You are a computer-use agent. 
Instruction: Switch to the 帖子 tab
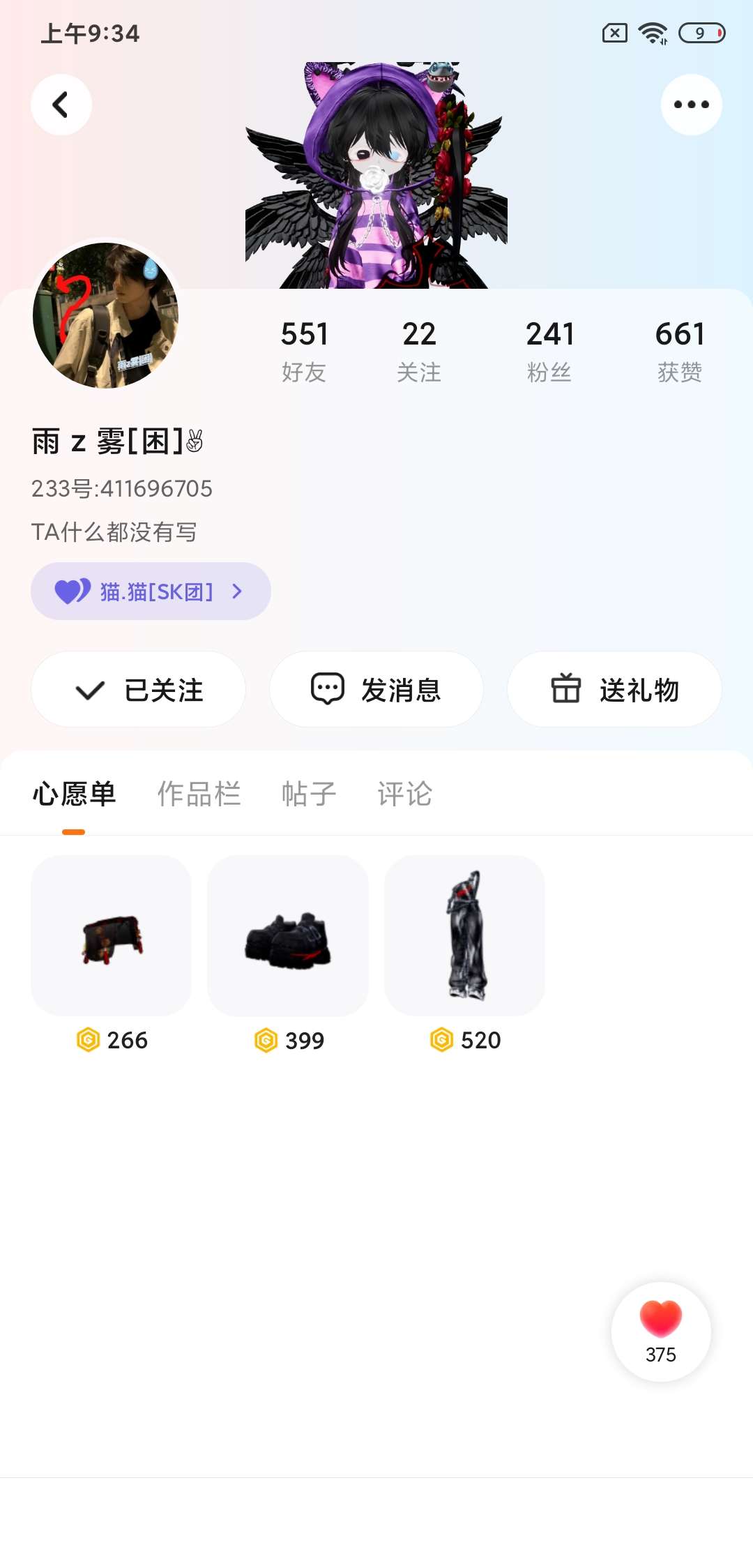[x=309, y=794]
